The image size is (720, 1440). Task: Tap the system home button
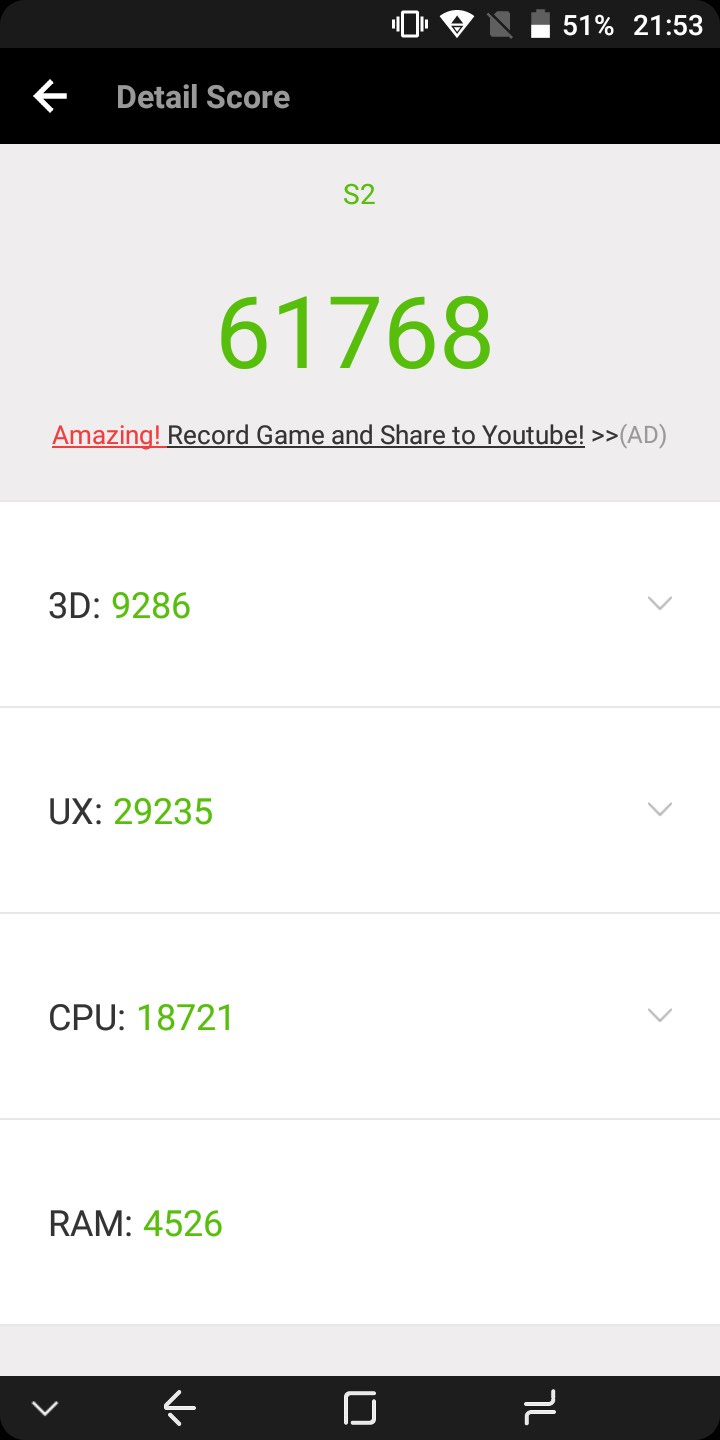(x=360, y=1408)
